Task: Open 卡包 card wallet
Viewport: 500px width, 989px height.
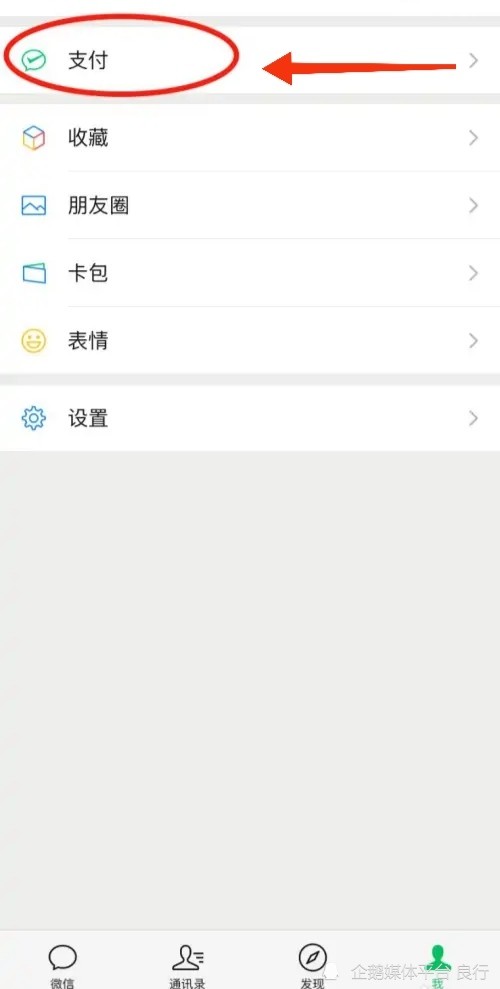Action: (x=250, y=273)
